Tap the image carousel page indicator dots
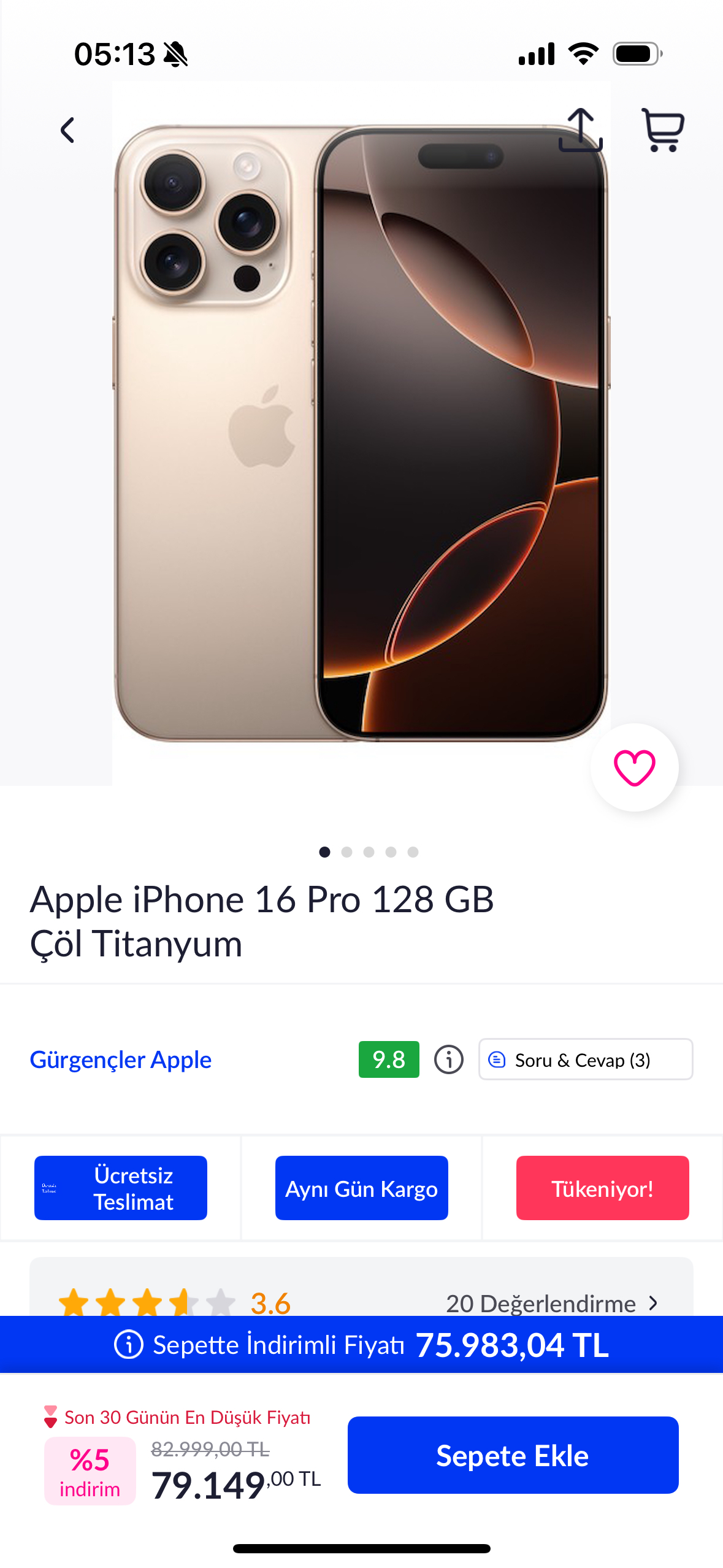The width and height of the screenshot is (723, 1568). (x=369, y=852)
